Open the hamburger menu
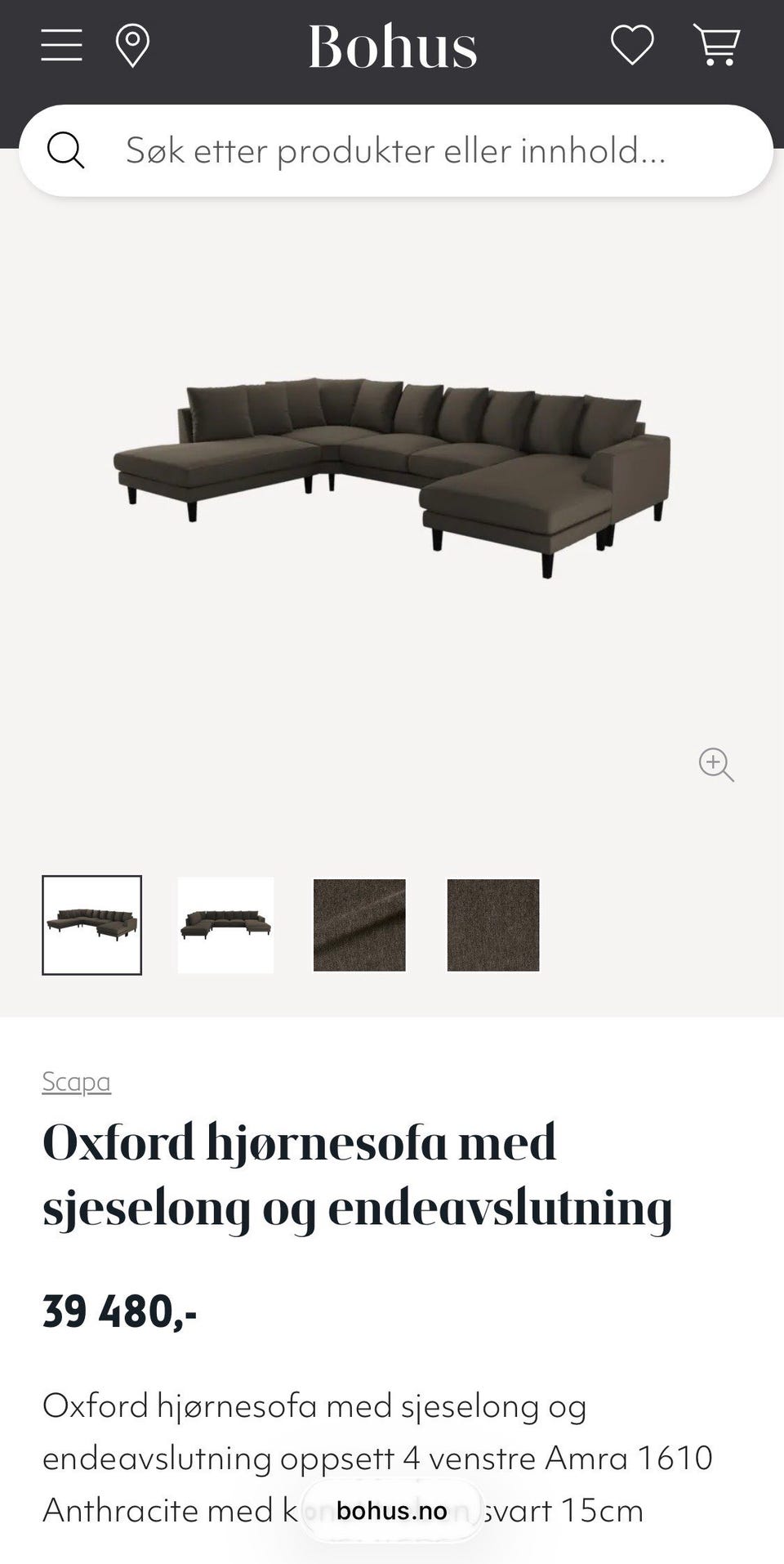784x1564 pixels. (x=62, y=45)
